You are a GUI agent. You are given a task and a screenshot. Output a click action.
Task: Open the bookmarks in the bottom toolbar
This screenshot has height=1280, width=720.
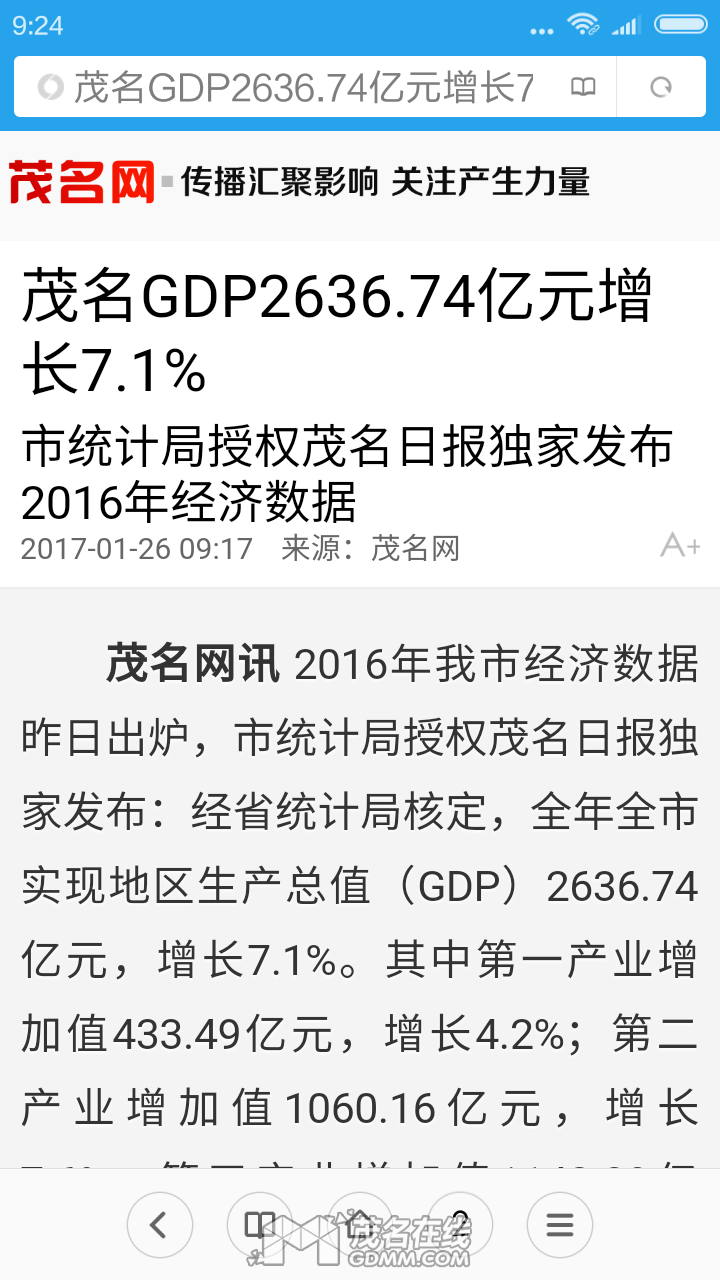pyautogui.click(x=260, y=1225)
